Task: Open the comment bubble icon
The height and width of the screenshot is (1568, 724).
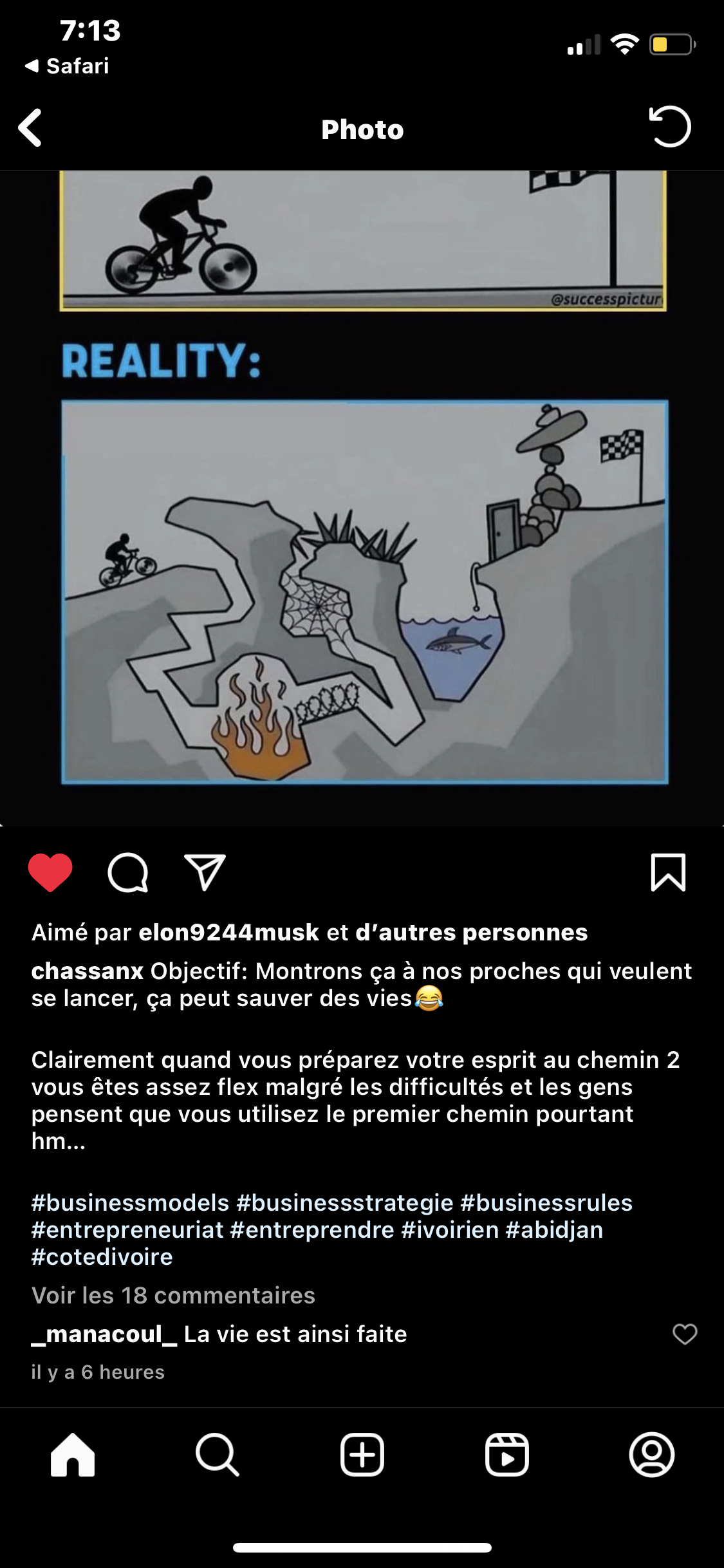Action: [x=128, y=873]
